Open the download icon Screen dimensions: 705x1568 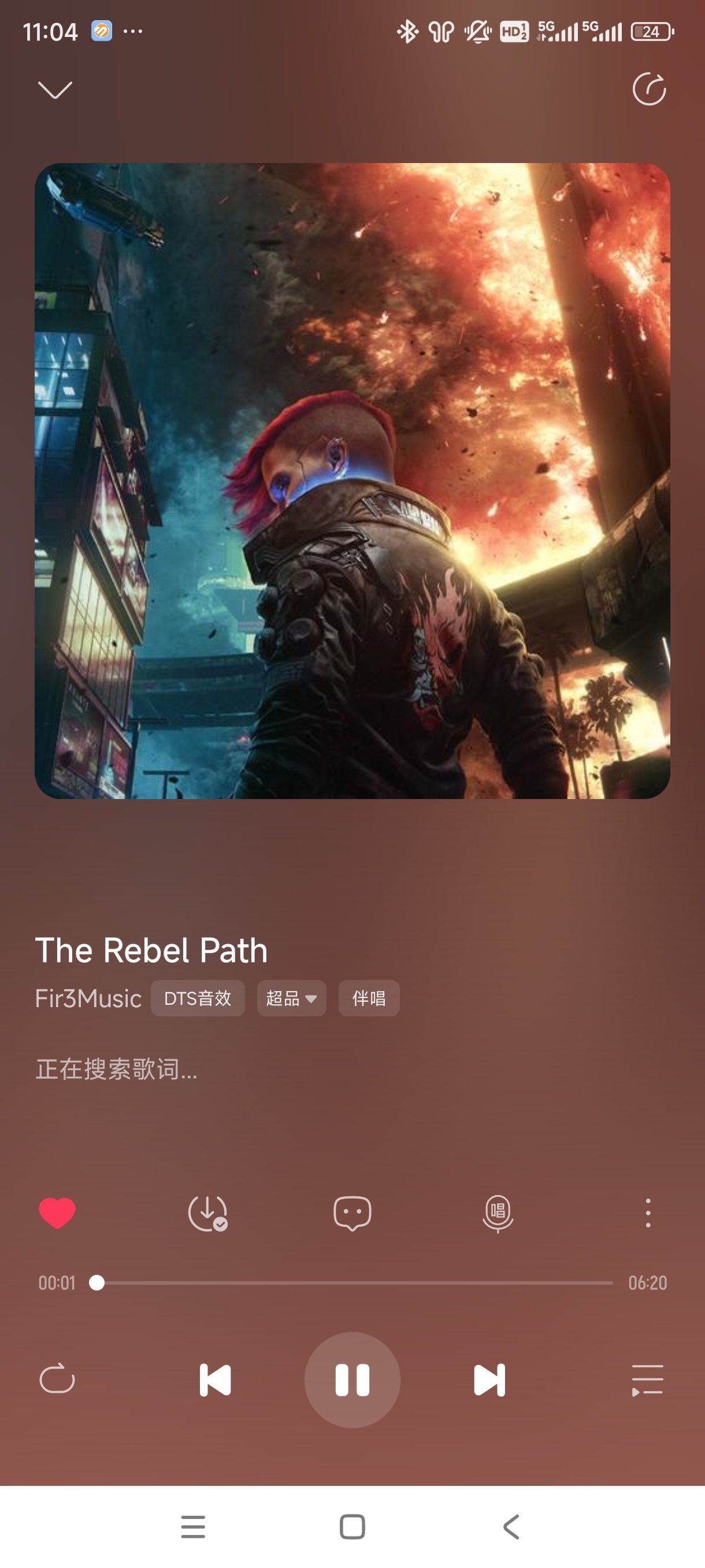[x=207, y=1212]
